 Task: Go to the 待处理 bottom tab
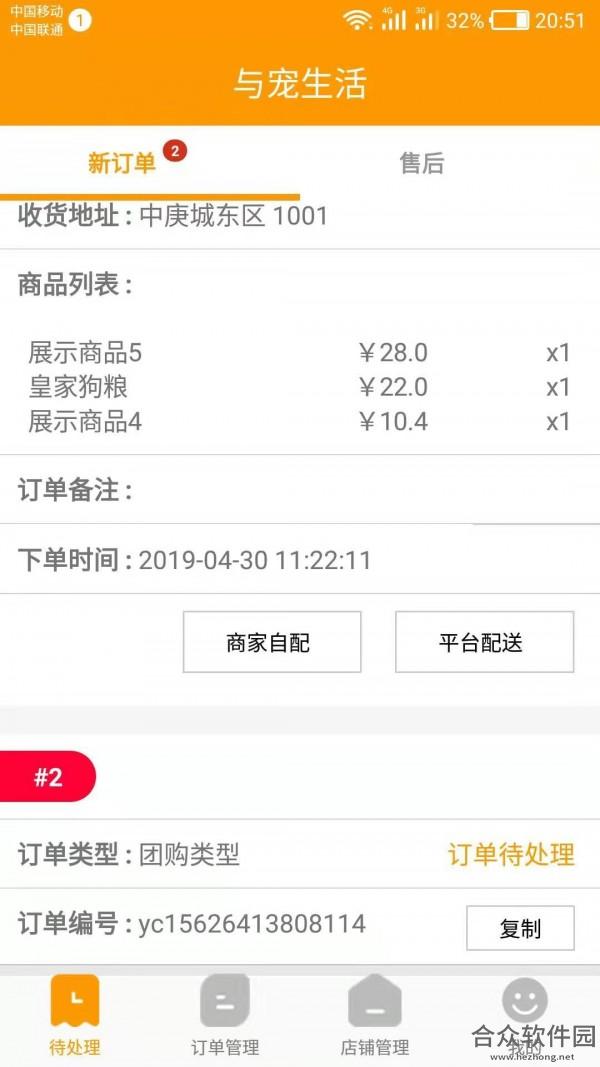tap(75, 1015)
